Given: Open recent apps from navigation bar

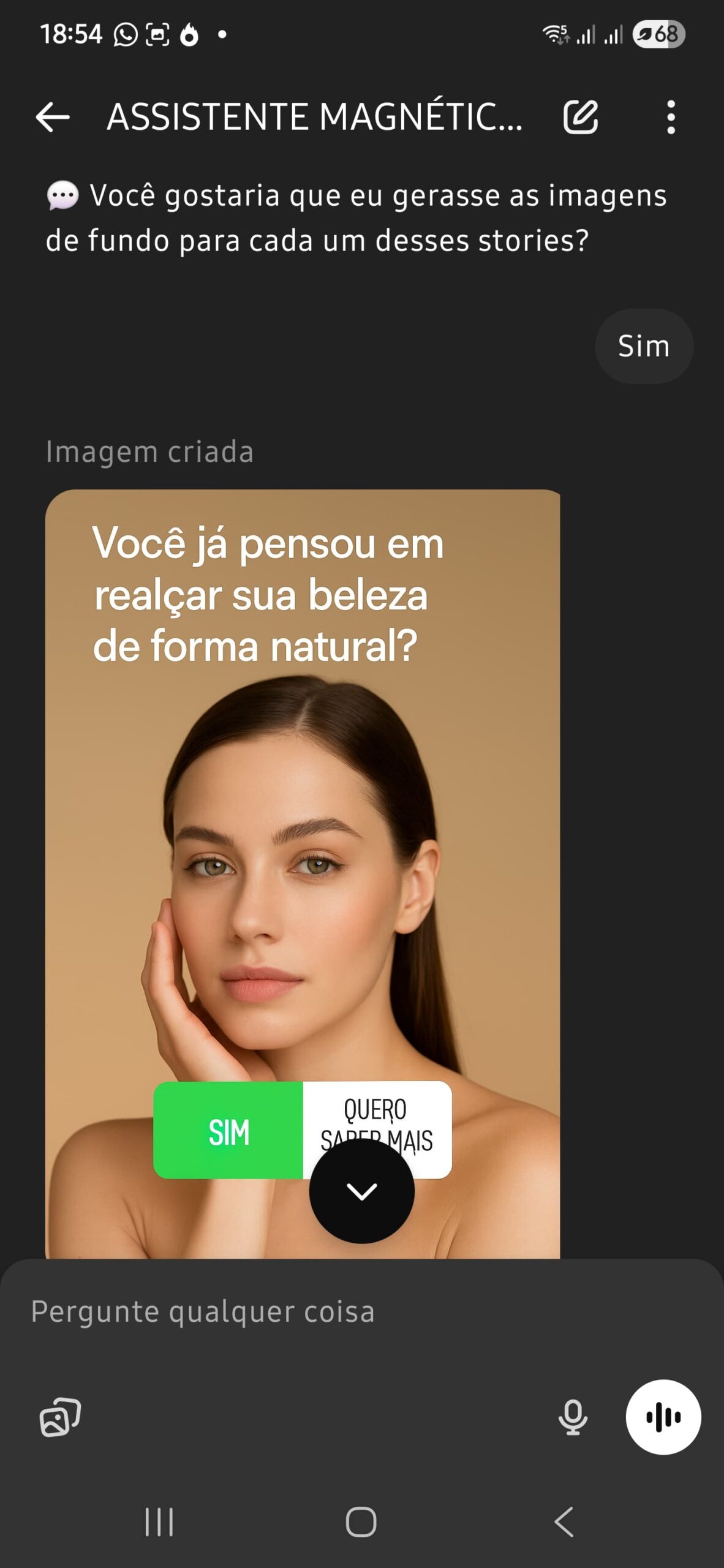Looking at the screenshot, I should [x=159, y=1522].
